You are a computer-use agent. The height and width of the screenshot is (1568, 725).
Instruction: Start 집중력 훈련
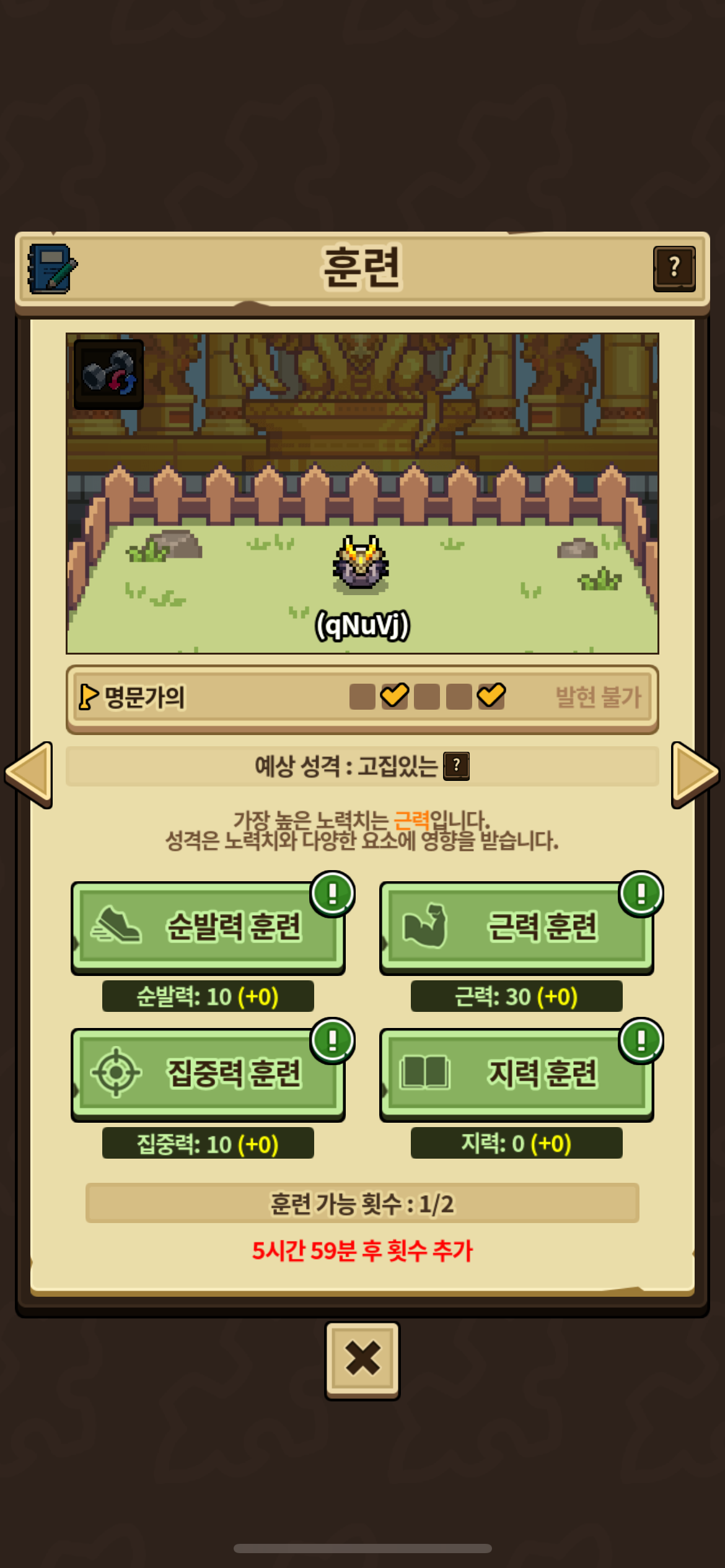click(x=208, y=1074)
